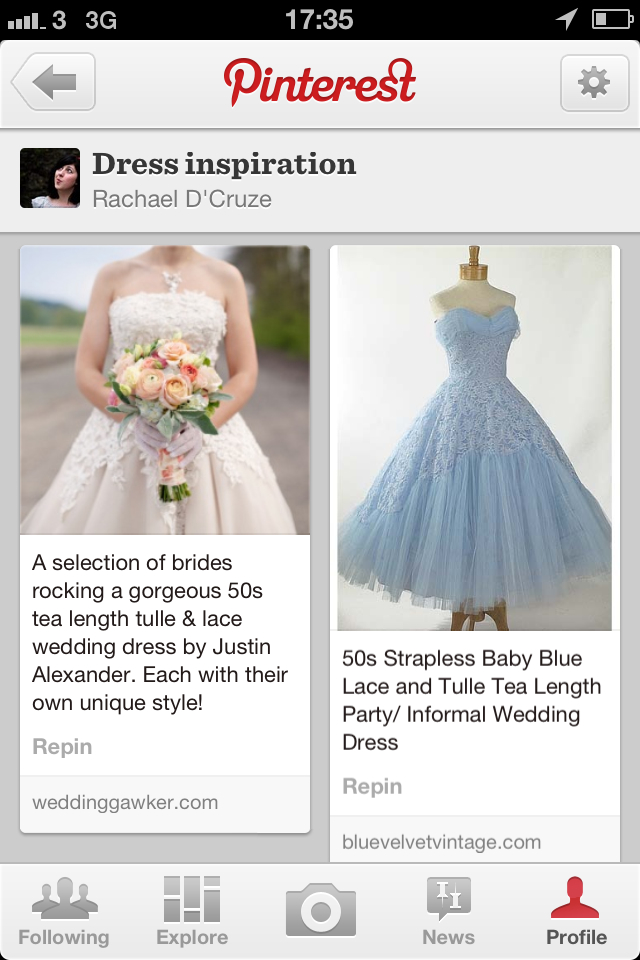Screen dimensions: 640x960
Task: Switch to the Explore tab
Action: 192,911
